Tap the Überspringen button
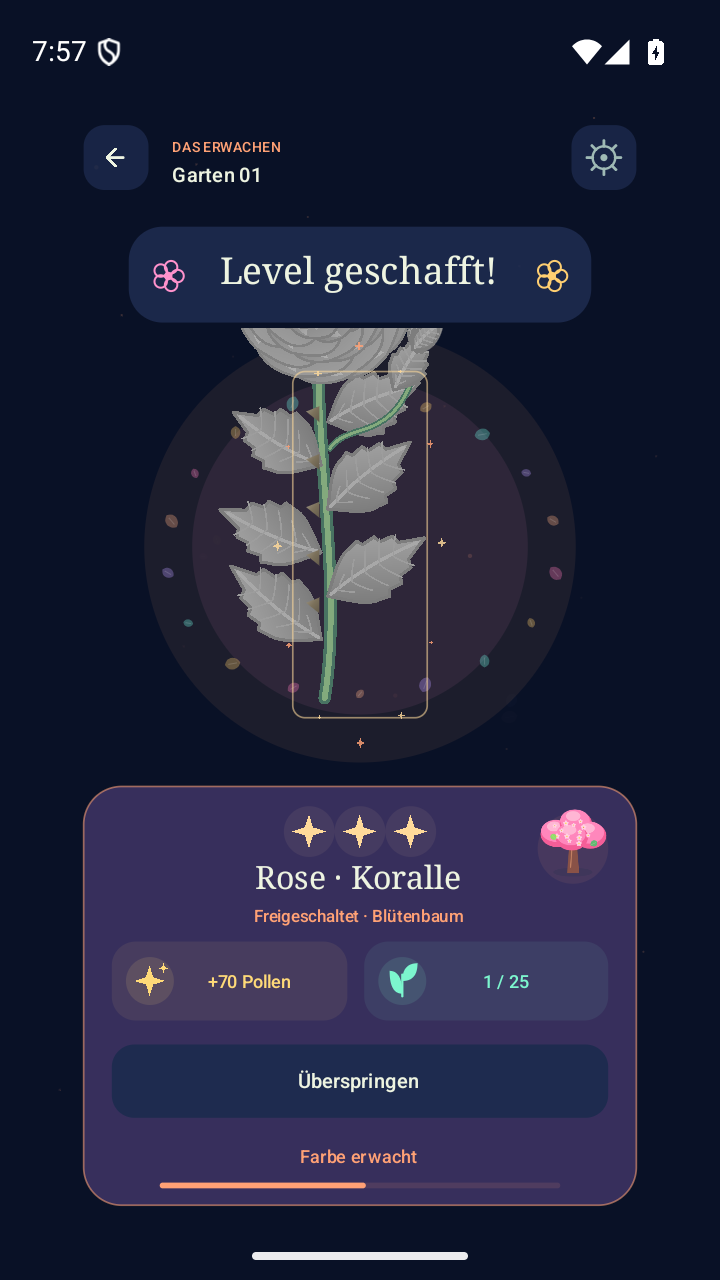 (360, 1081)
